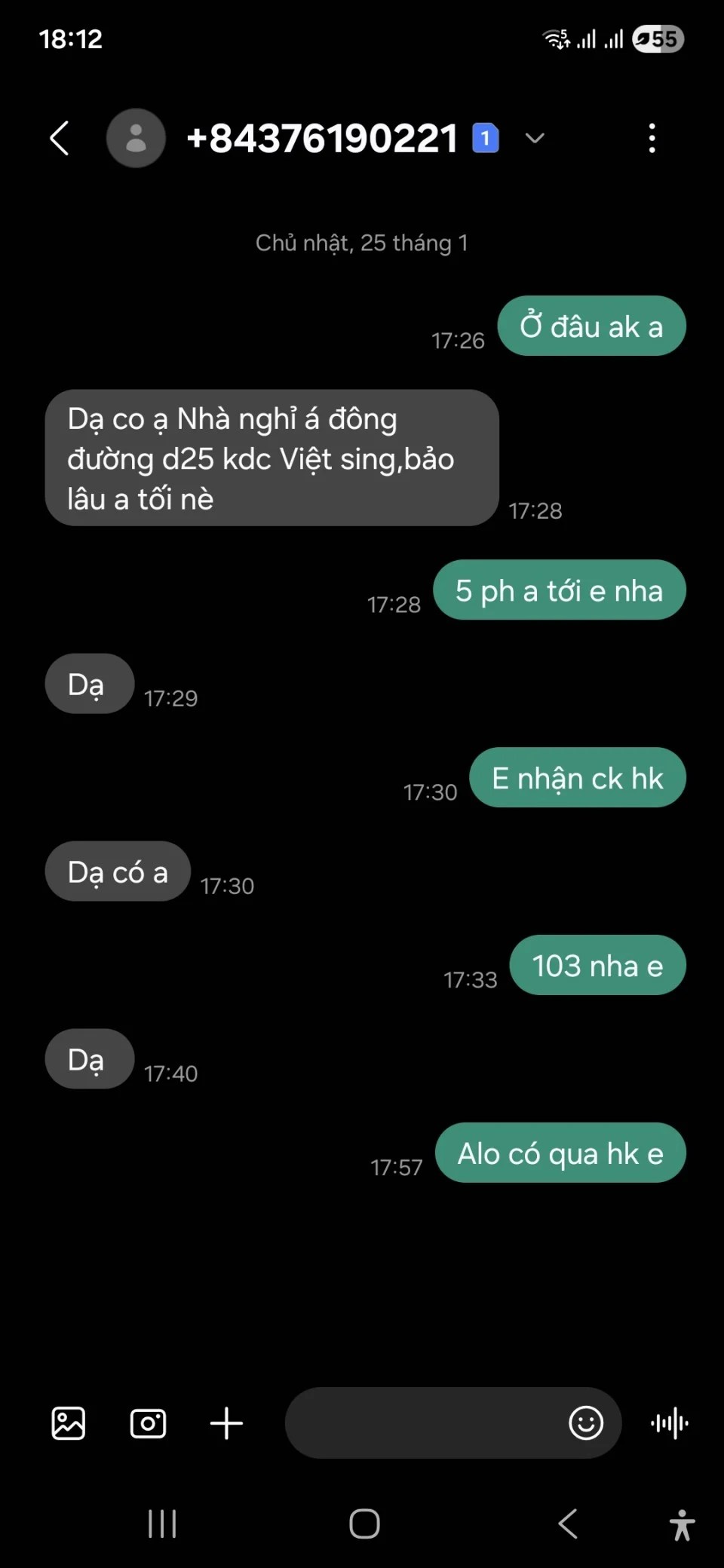Screen dimensions: 724x1568
Task: Go back to the conversations list
Action: (60, 138)
